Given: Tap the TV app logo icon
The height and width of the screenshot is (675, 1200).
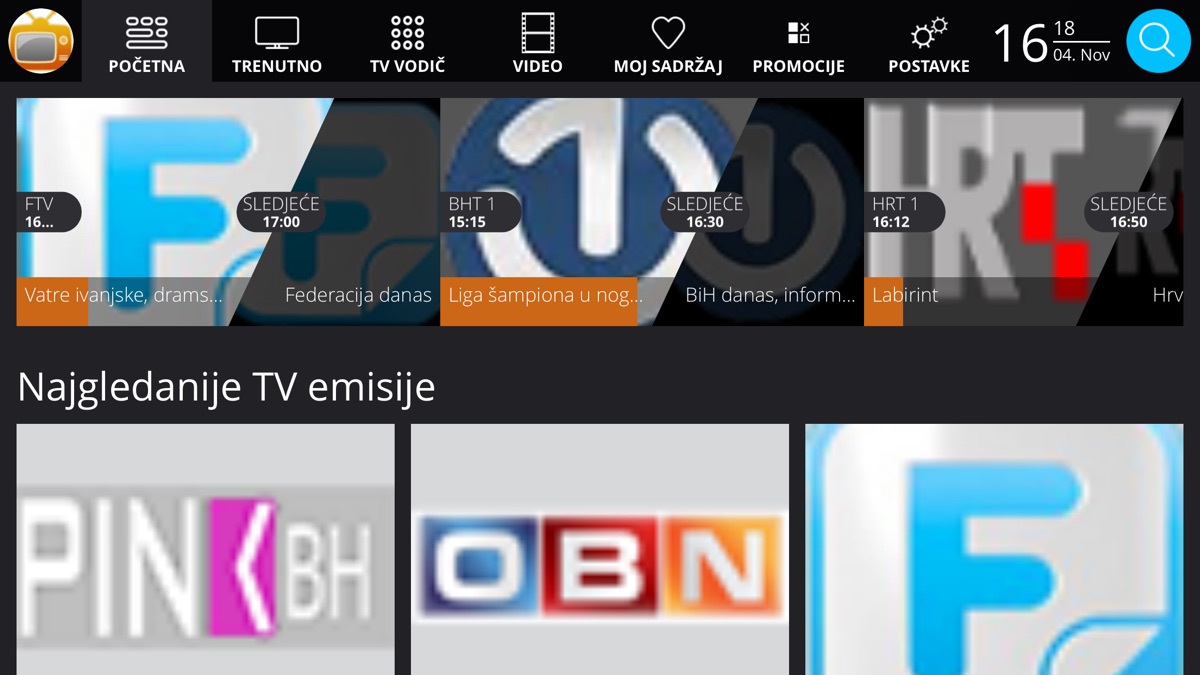Looking at the screenshot, I should point(40,41).
